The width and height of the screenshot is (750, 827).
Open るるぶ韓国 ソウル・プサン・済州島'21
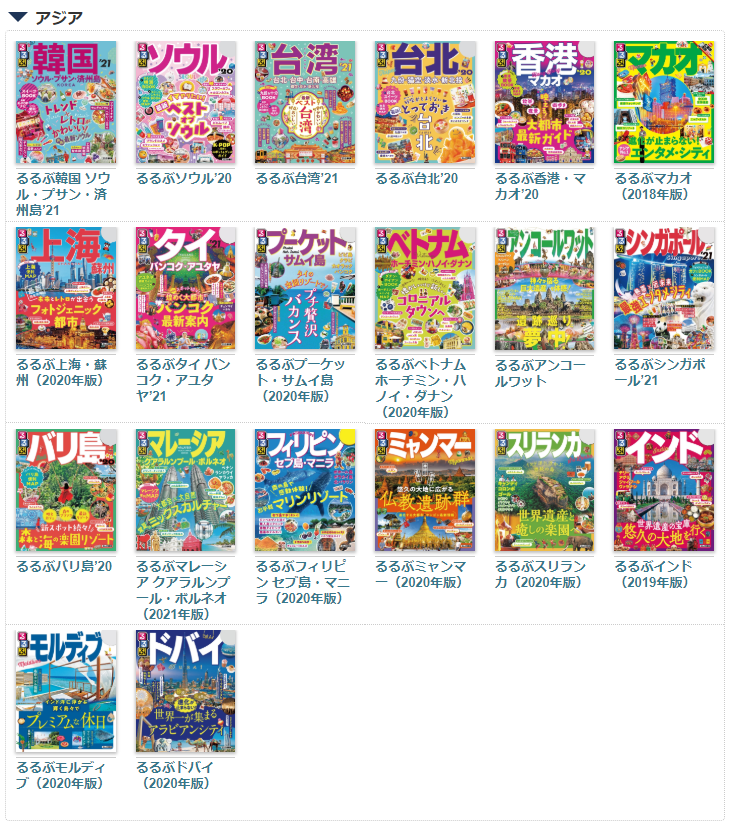[66, 103]
